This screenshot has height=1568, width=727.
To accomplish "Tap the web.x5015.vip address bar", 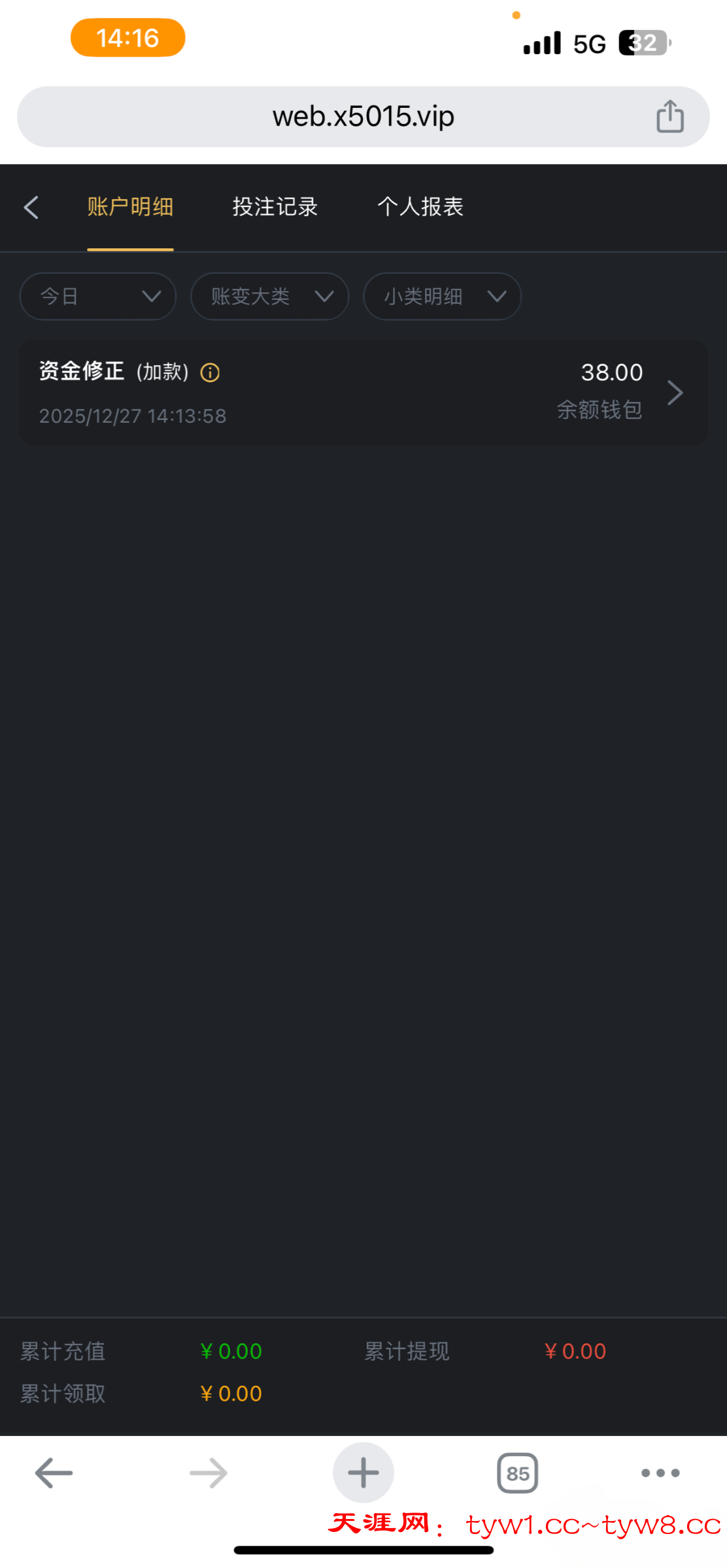I will pos(363,117).
